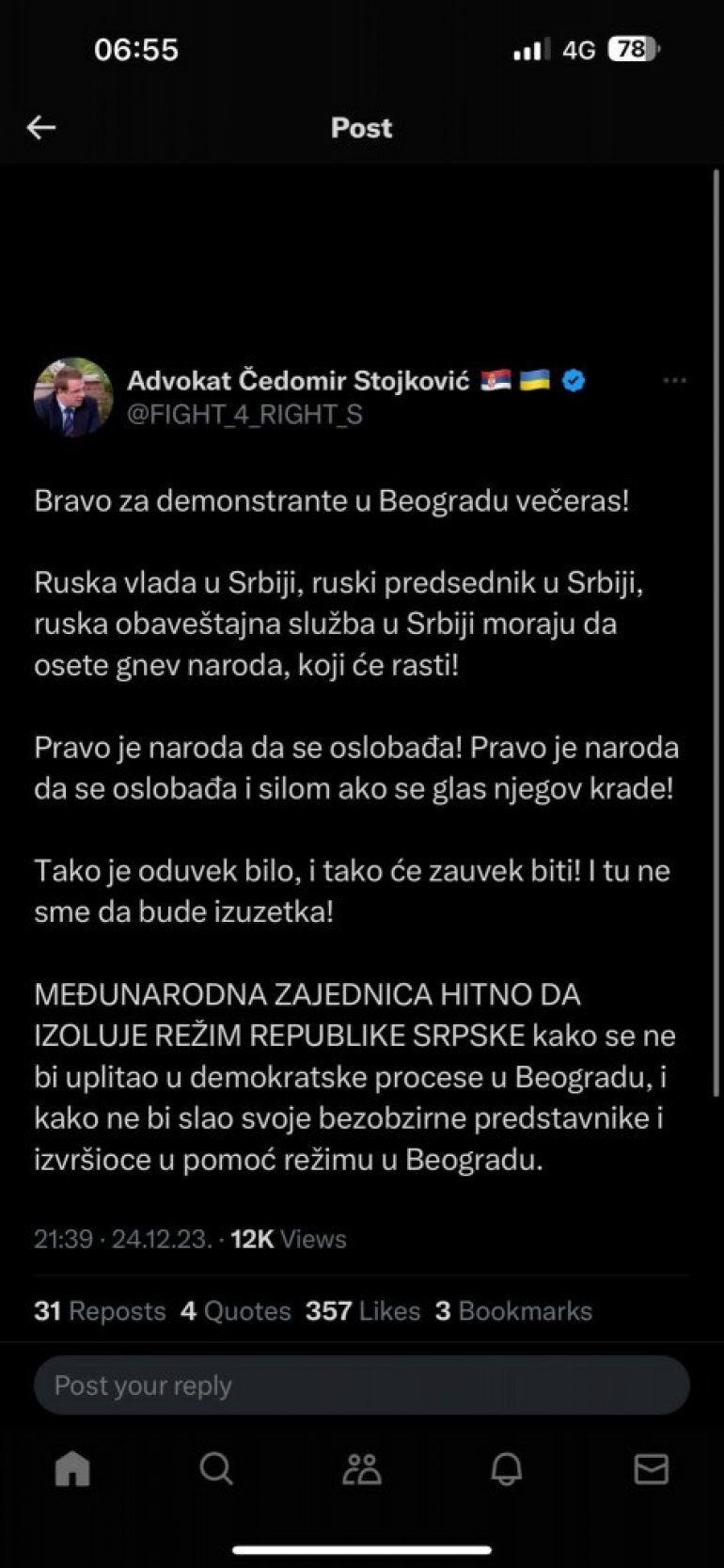This screenshot has height=1568, width=724.
Task: Open the Notifications bell tab
Action: pyautogui.click(x=507, y=1468)
